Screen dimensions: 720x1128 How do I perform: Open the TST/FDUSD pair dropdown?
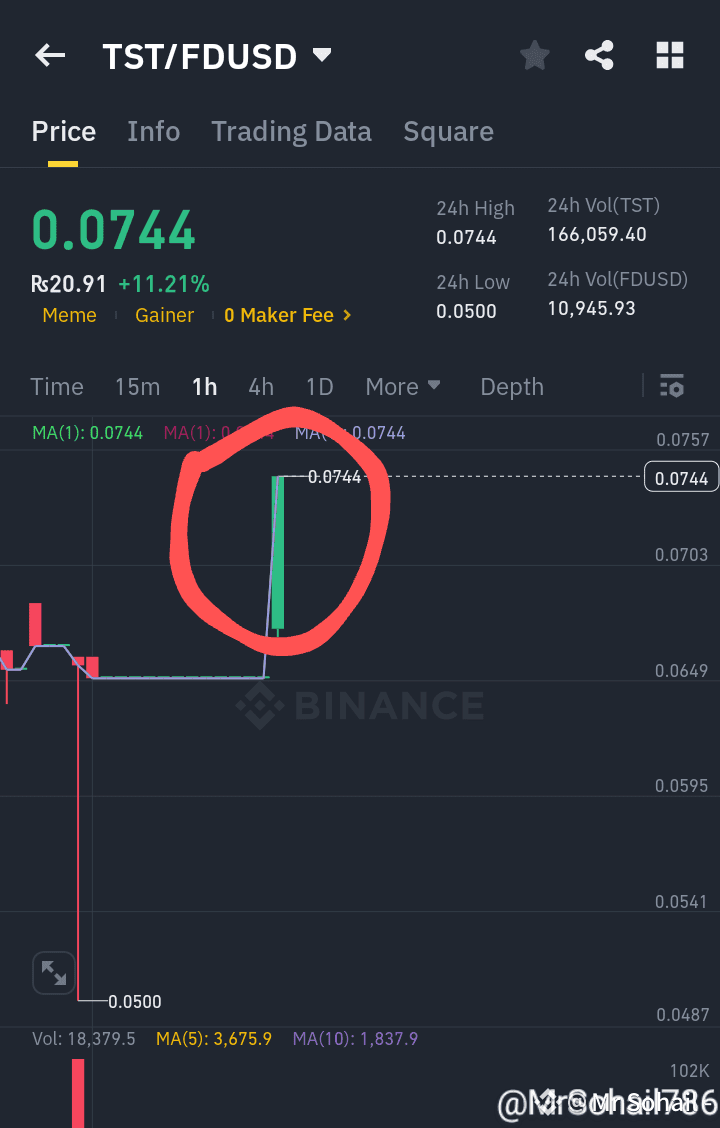tap(321, 55)
